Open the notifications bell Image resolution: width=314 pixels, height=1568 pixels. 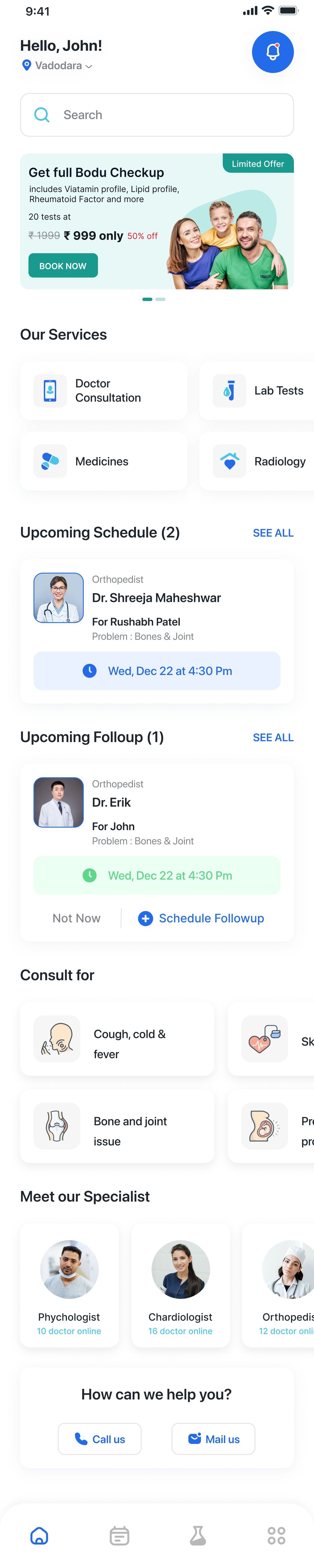click(273, 52)
